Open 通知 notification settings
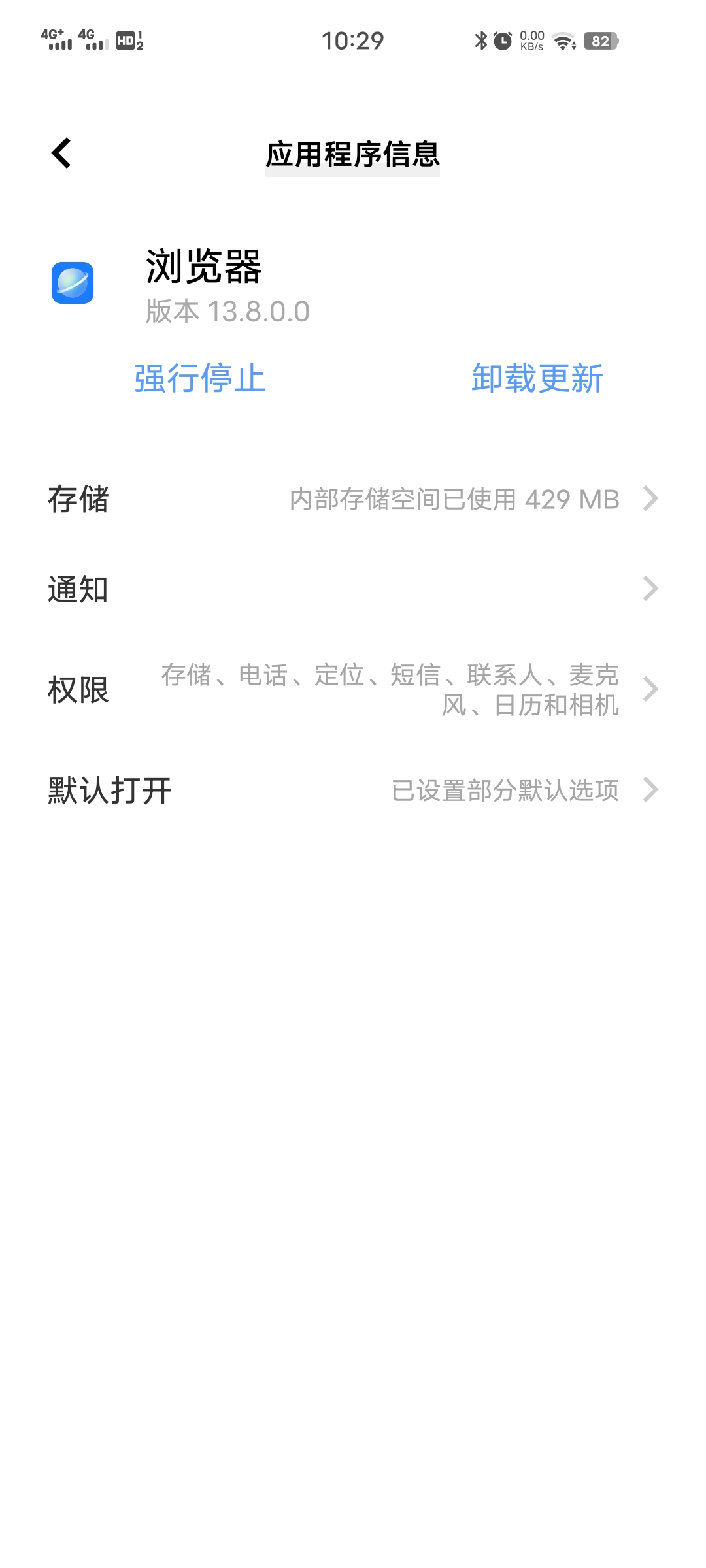The width and height of the screenshot is (706, 1568). pos(353,589)
